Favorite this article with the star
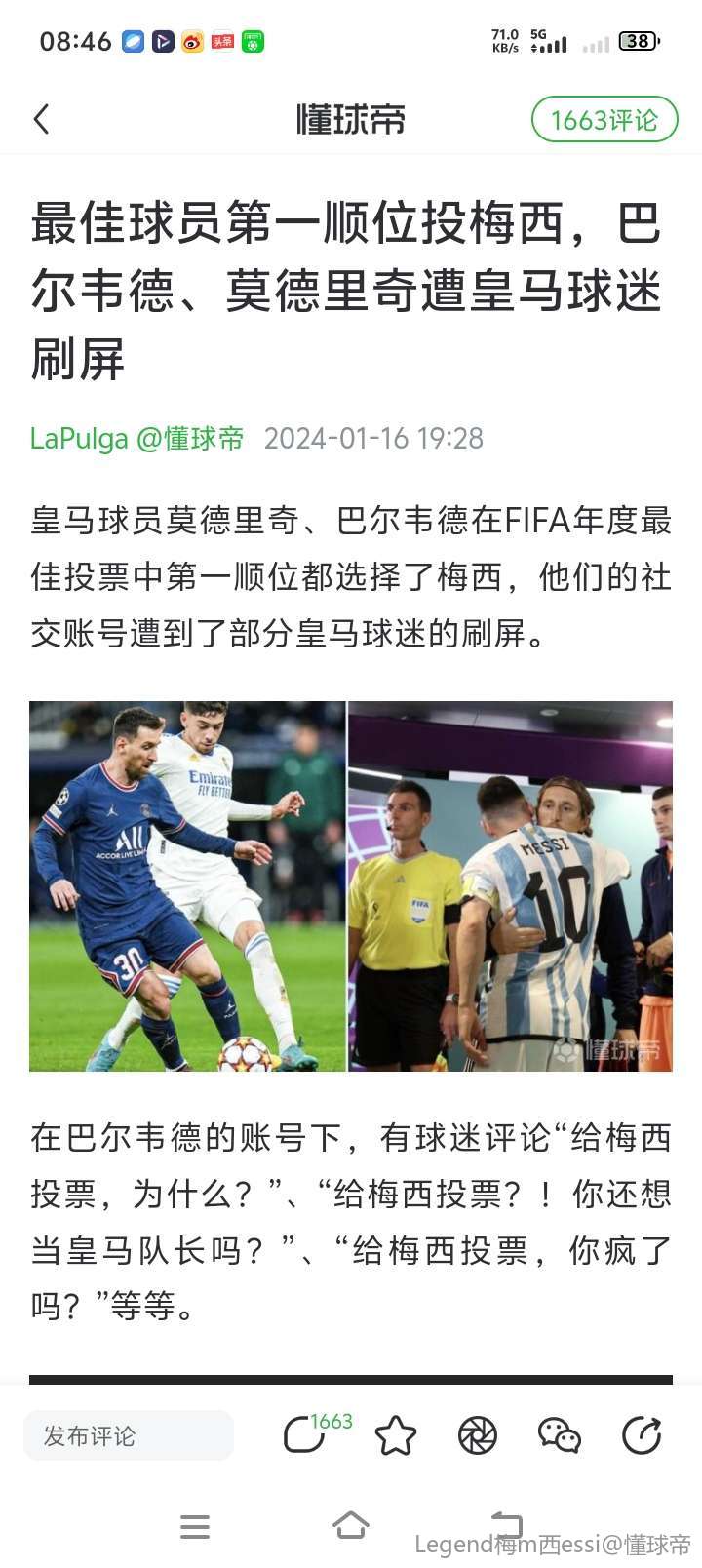This screenshot has height=1568, width=702. click(395, 1435)
